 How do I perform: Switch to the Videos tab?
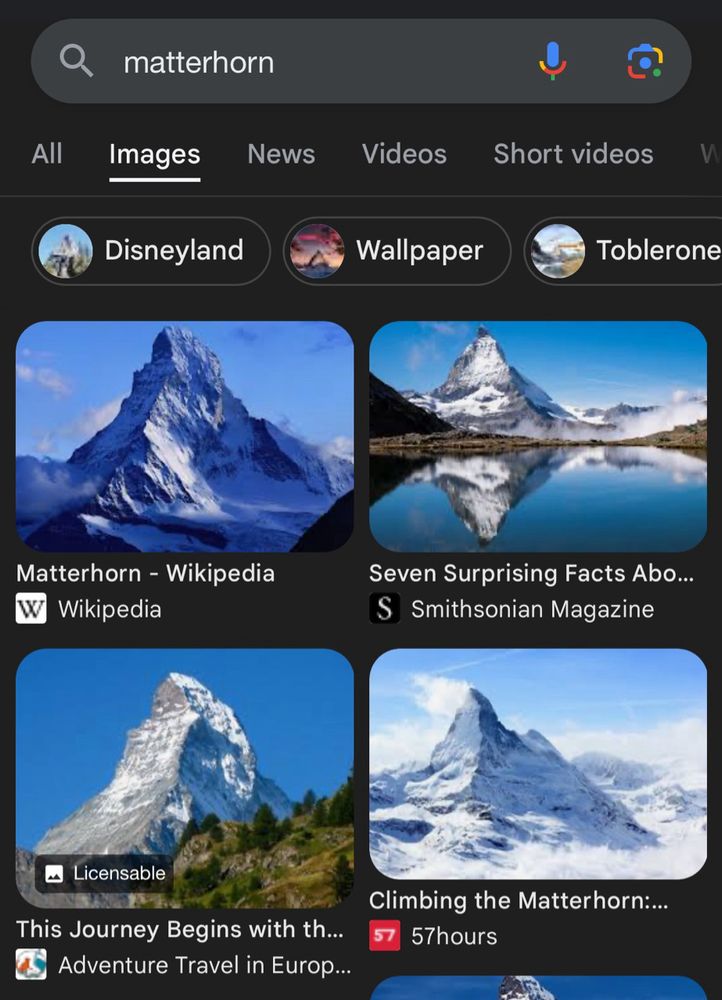tap(404, 154)
